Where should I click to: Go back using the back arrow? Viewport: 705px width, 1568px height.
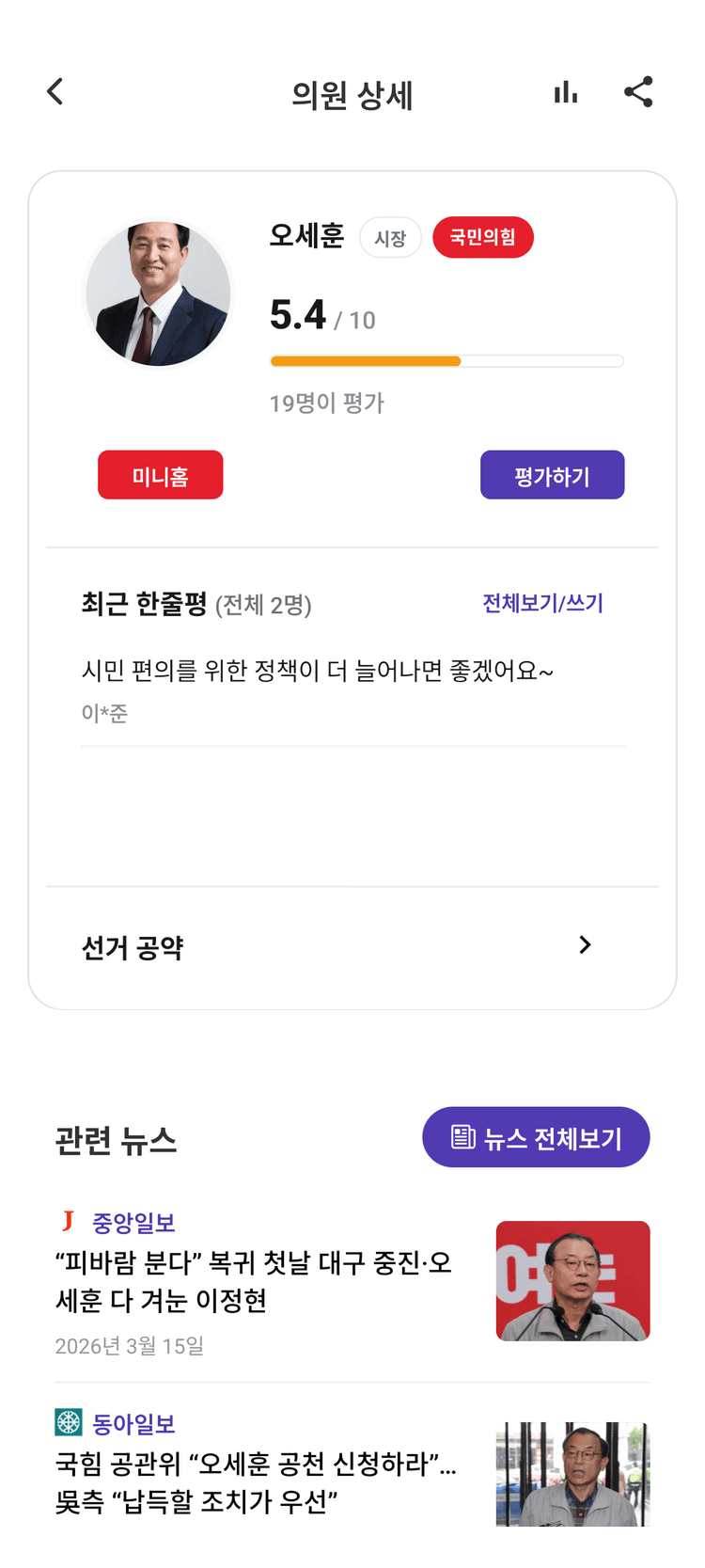(x=54, y=91)
